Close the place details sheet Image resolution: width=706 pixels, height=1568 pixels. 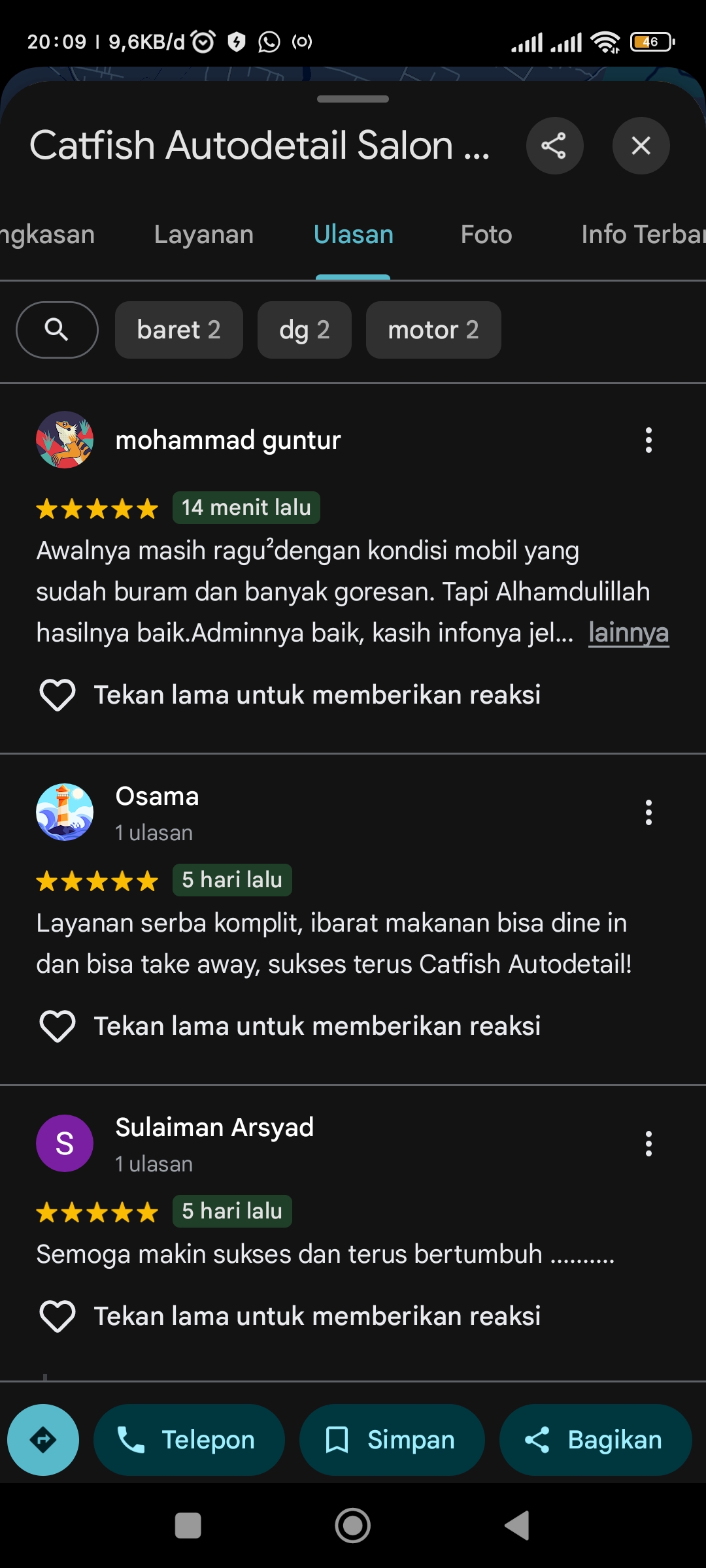click(x=641, y=145)
